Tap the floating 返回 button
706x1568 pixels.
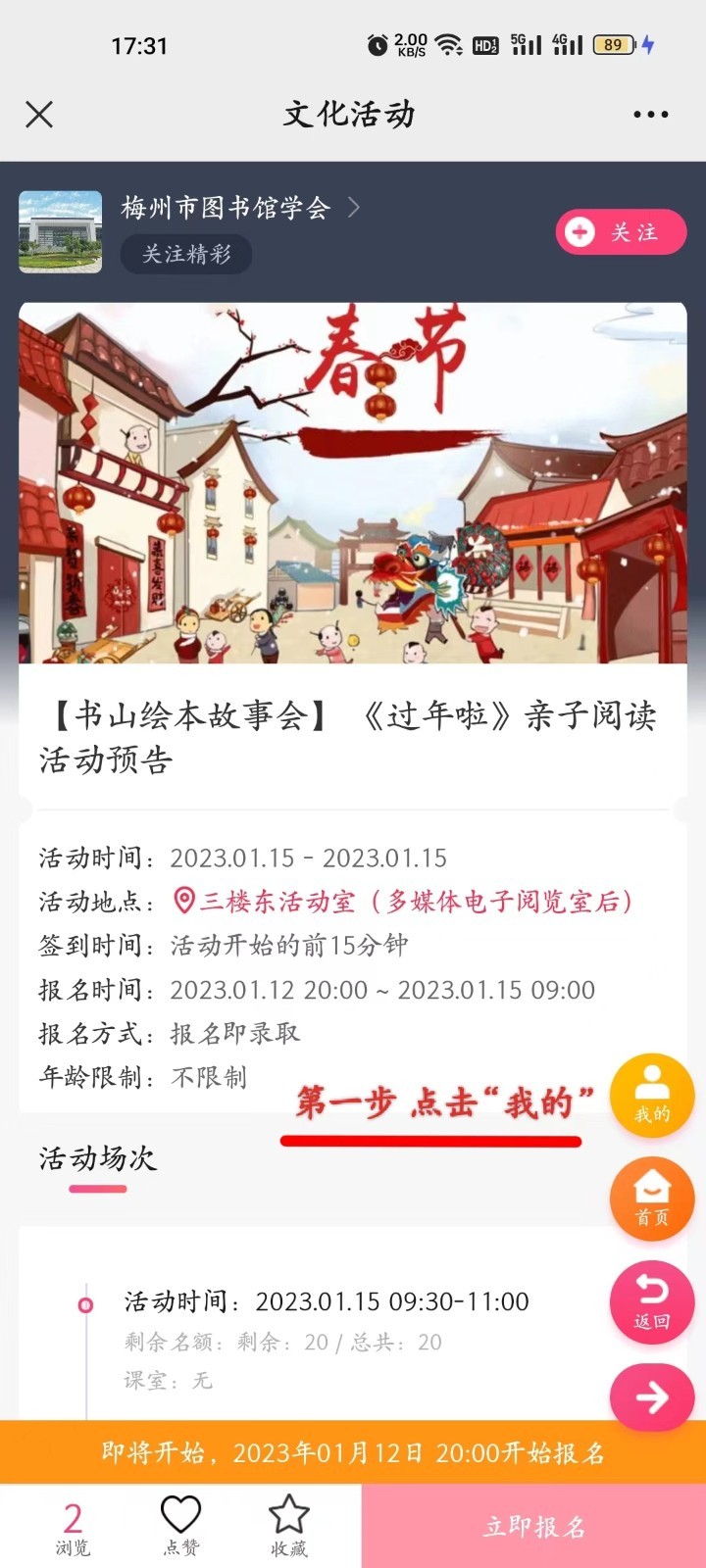(652, 1301)
